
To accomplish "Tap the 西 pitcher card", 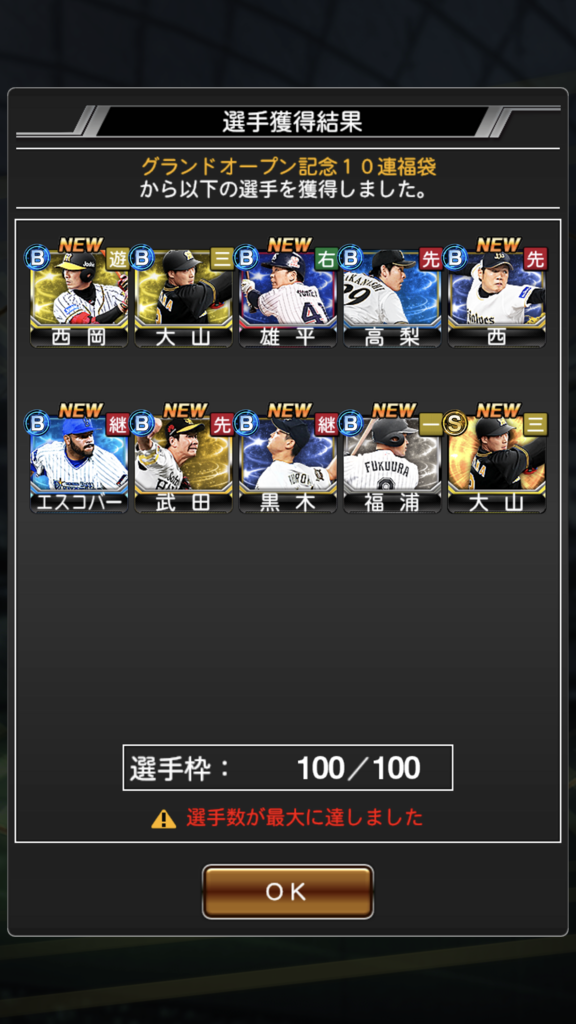I will (x=496, y=297).
